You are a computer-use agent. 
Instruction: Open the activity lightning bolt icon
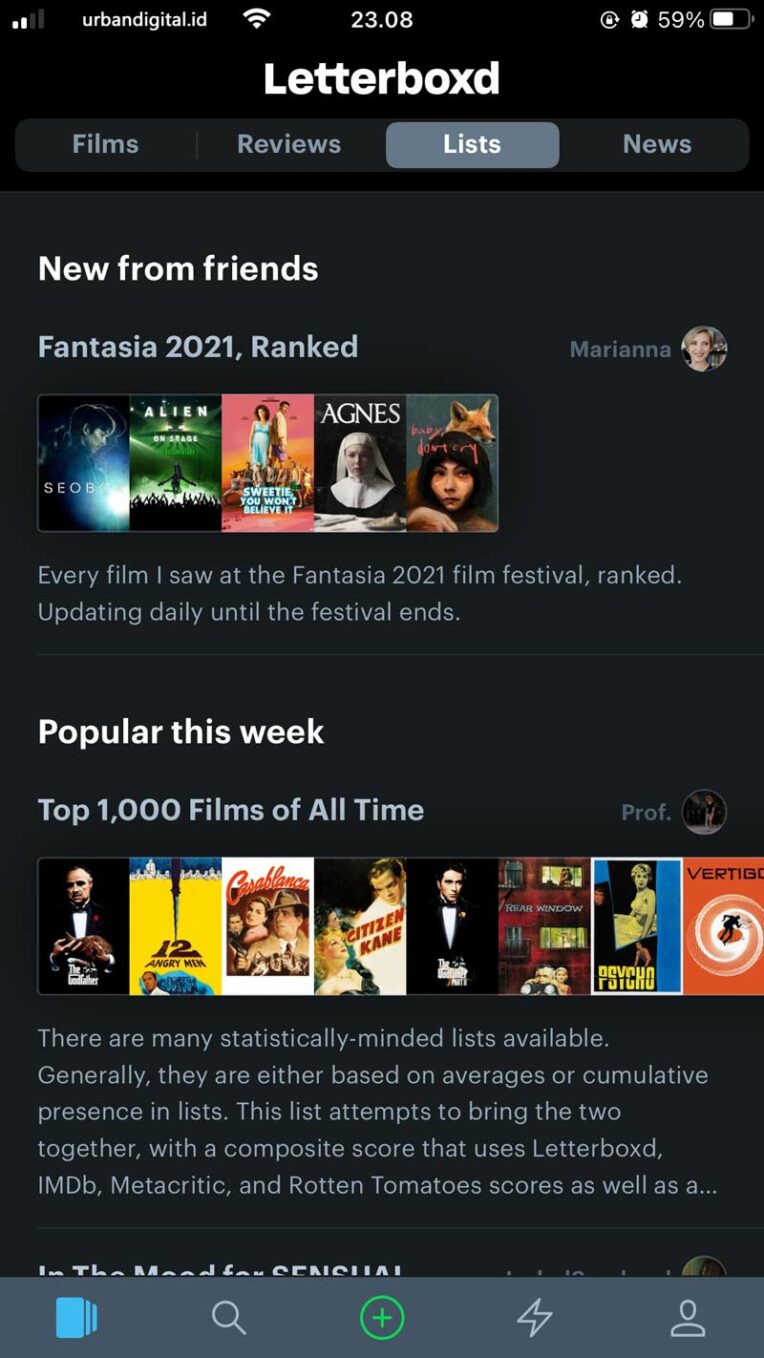[535, 1317]
